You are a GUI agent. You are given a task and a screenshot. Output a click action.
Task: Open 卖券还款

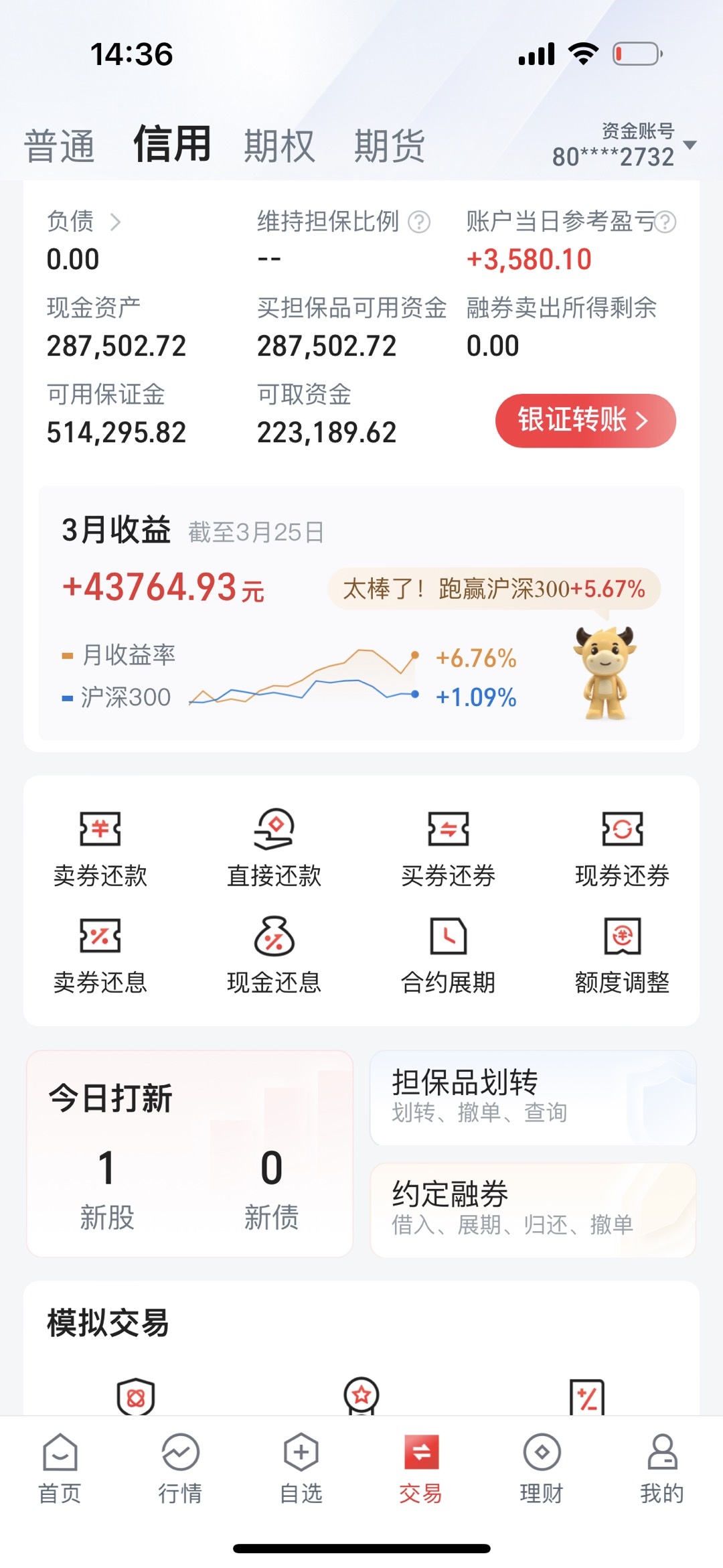tap(100, 847)
